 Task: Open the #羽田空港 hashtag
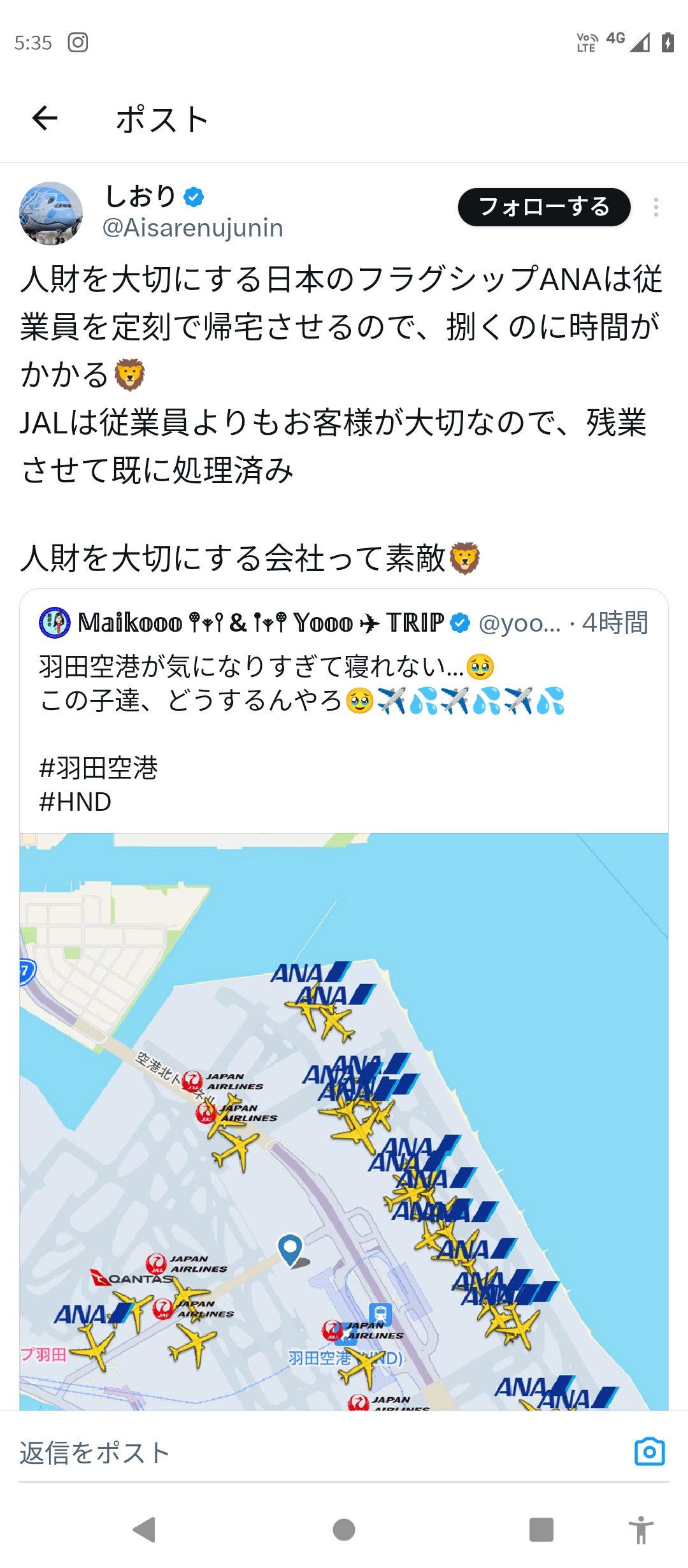click(x=99, y=767)
